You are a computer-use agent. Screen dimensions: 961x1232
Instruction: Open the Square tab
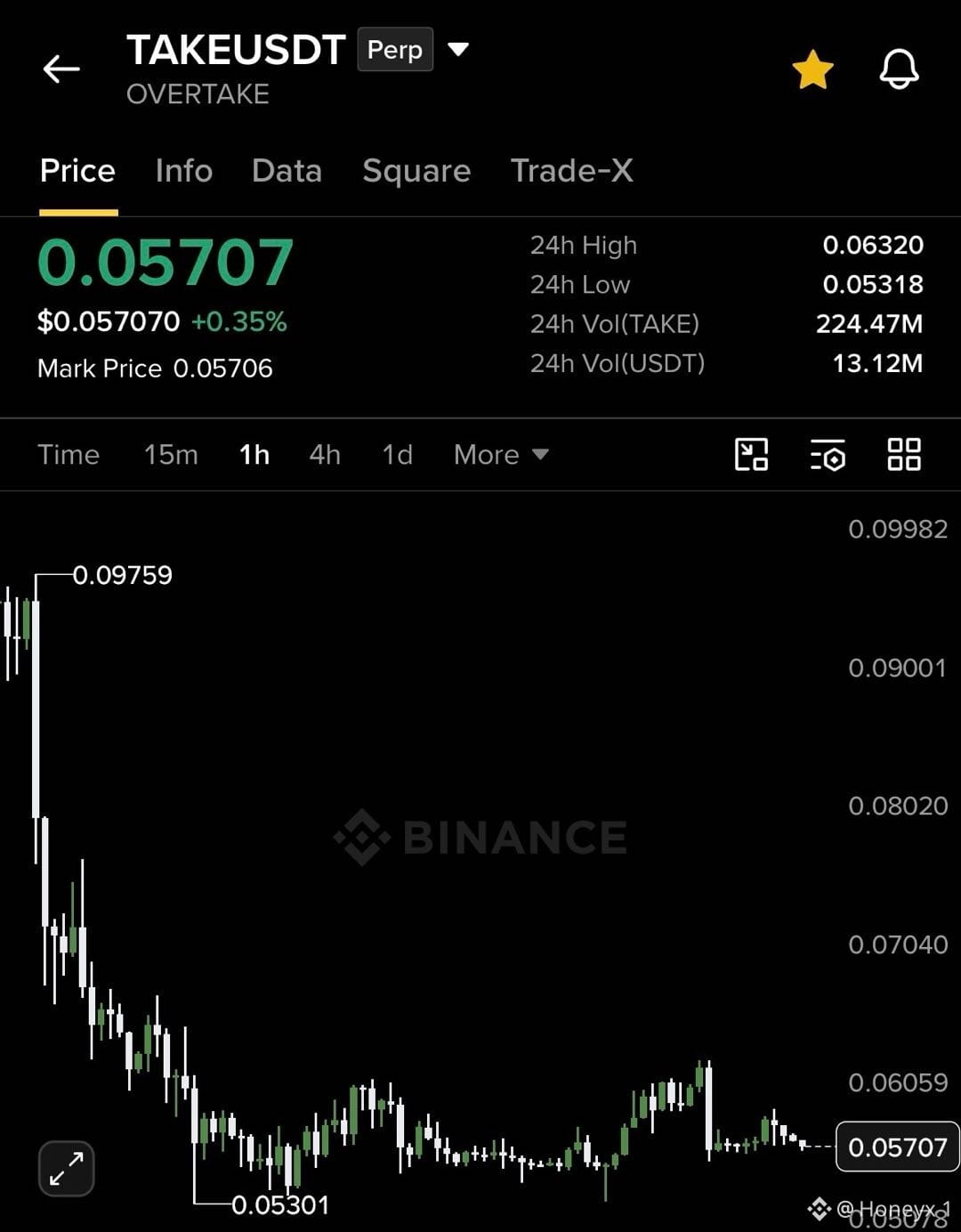[x=416, y=170]
